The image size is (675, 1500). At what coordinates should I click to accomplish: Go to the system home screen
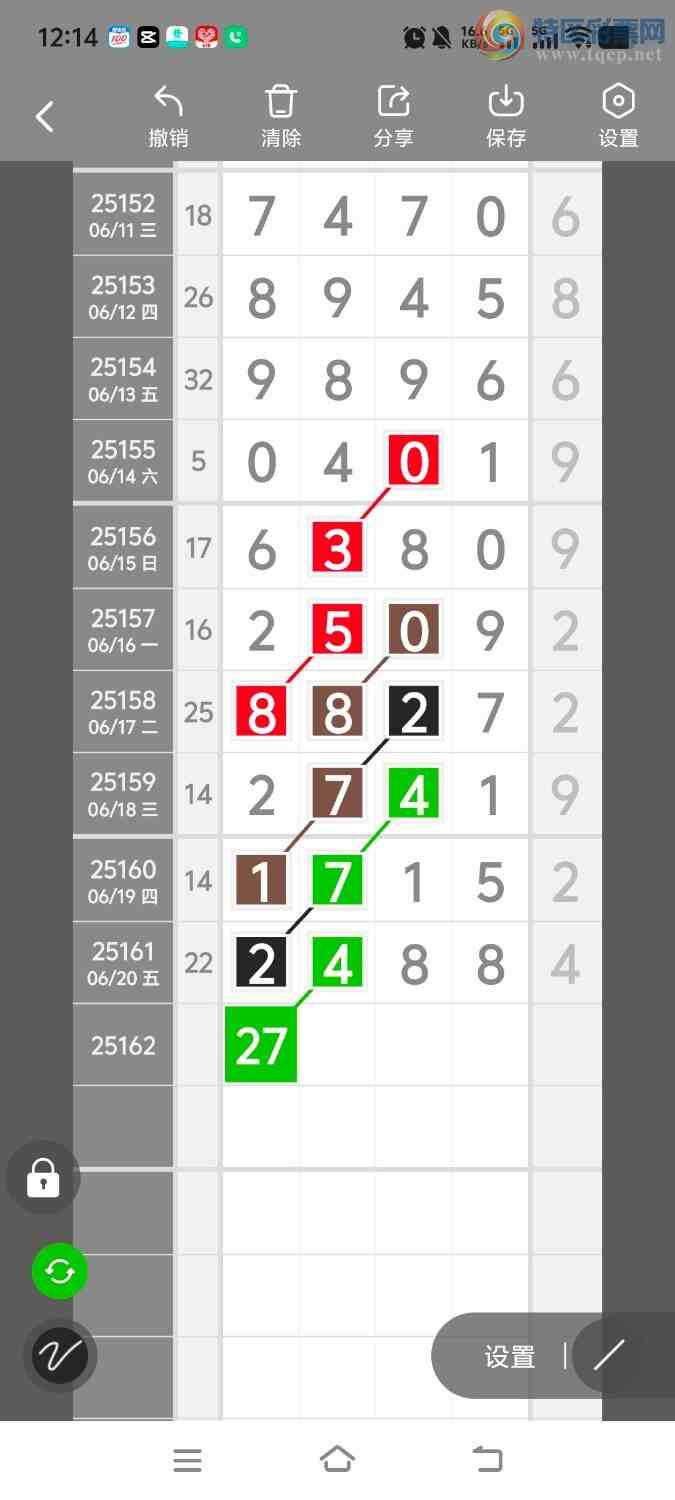pos(337,1460)
